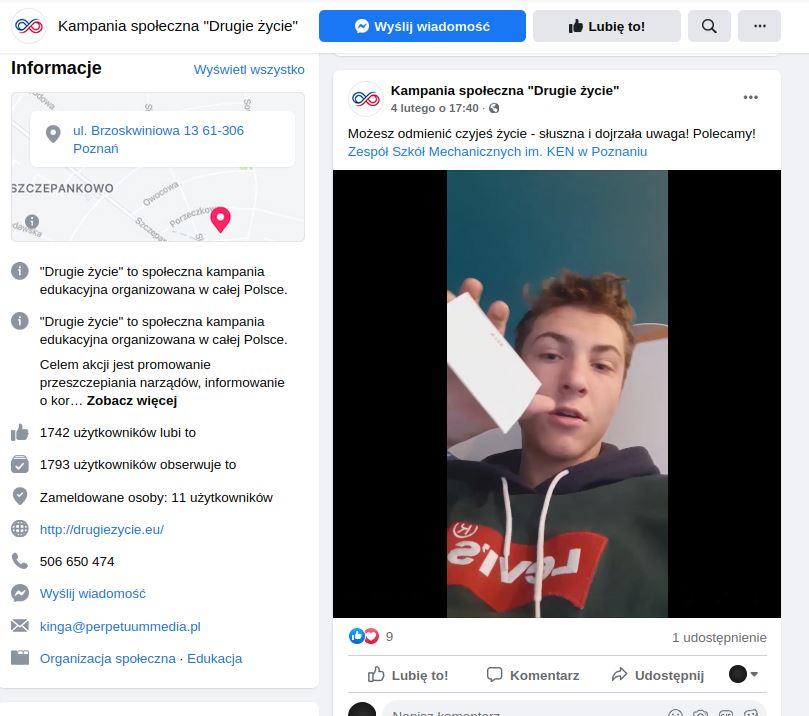Viewport: 809px width, 716px height.
Task: Open the post's three-dot options menu
Action: (750, 98)
